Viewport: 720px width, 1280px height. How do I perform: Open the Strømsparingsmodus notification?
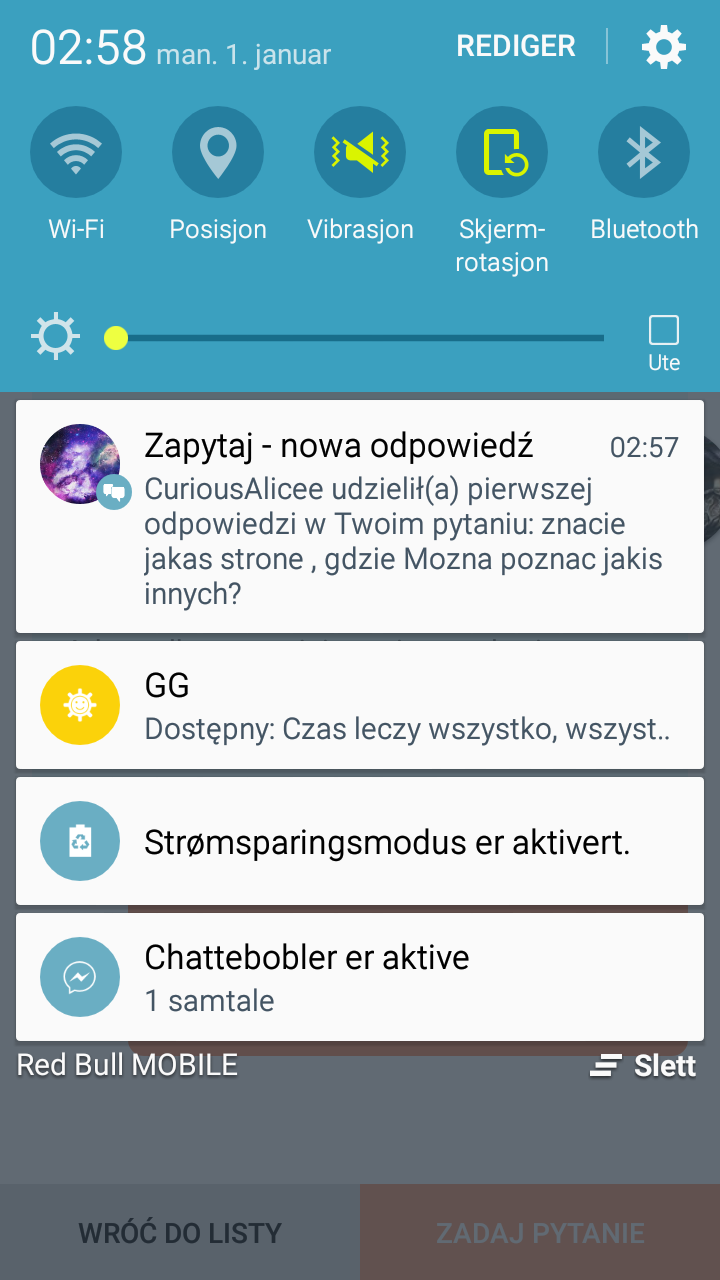point(360,841)
